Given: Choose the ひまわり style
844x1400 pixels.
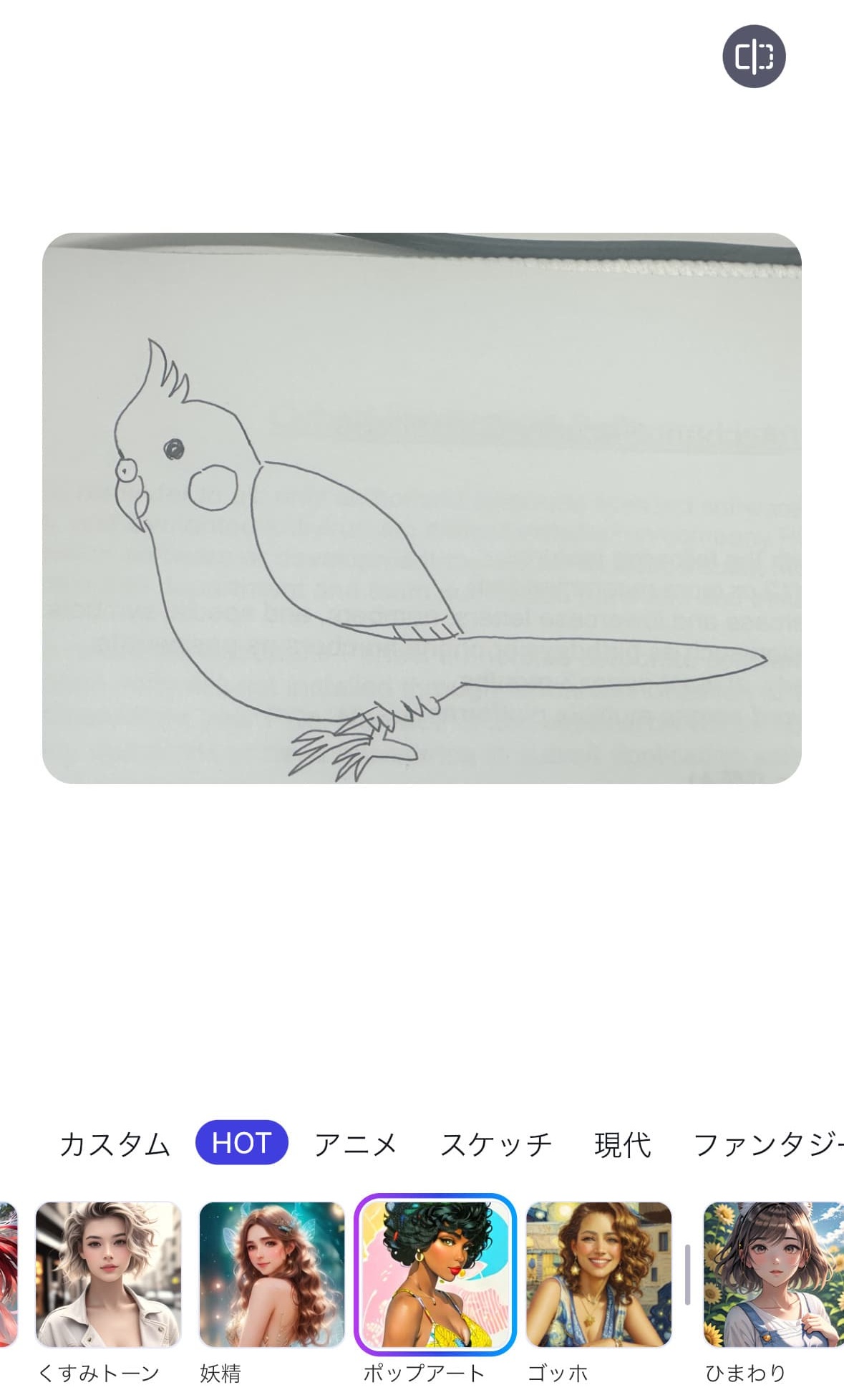Looking at the screenshot, I should [x=773, y=1275].
